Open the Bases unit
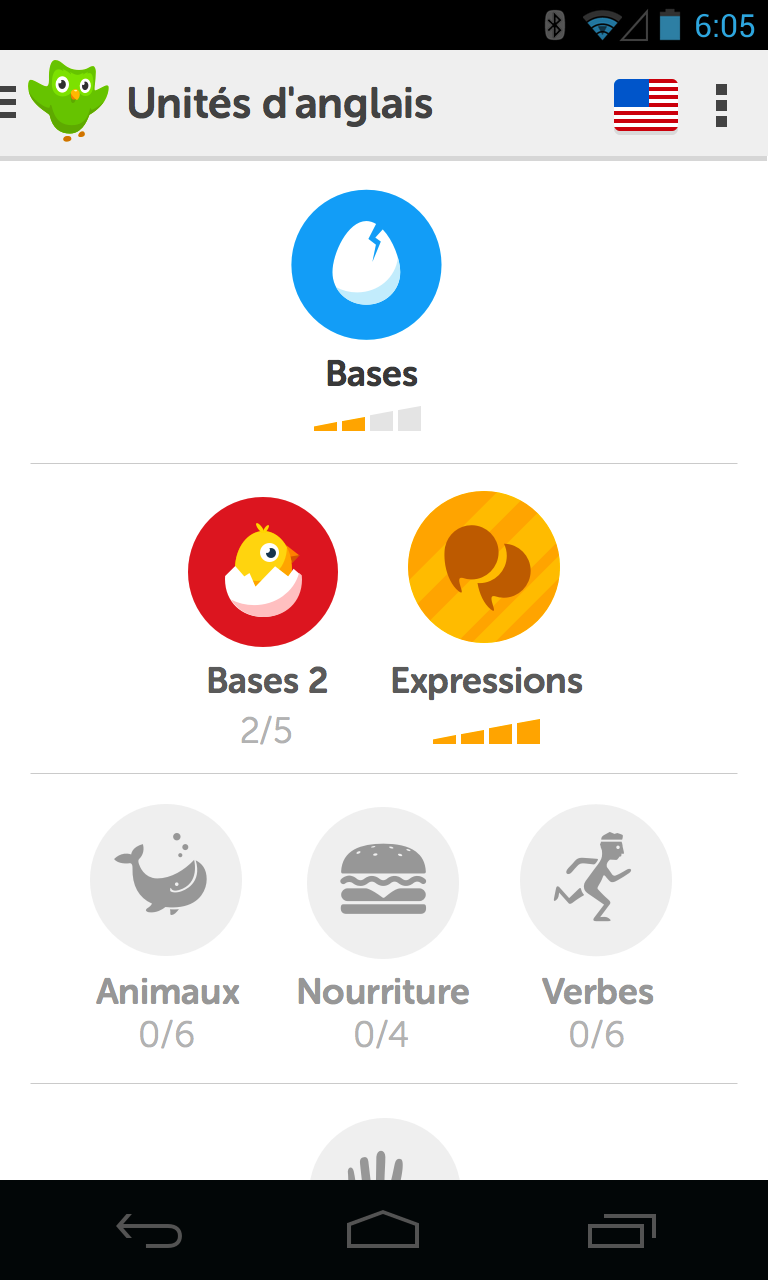 click(366, 266)
